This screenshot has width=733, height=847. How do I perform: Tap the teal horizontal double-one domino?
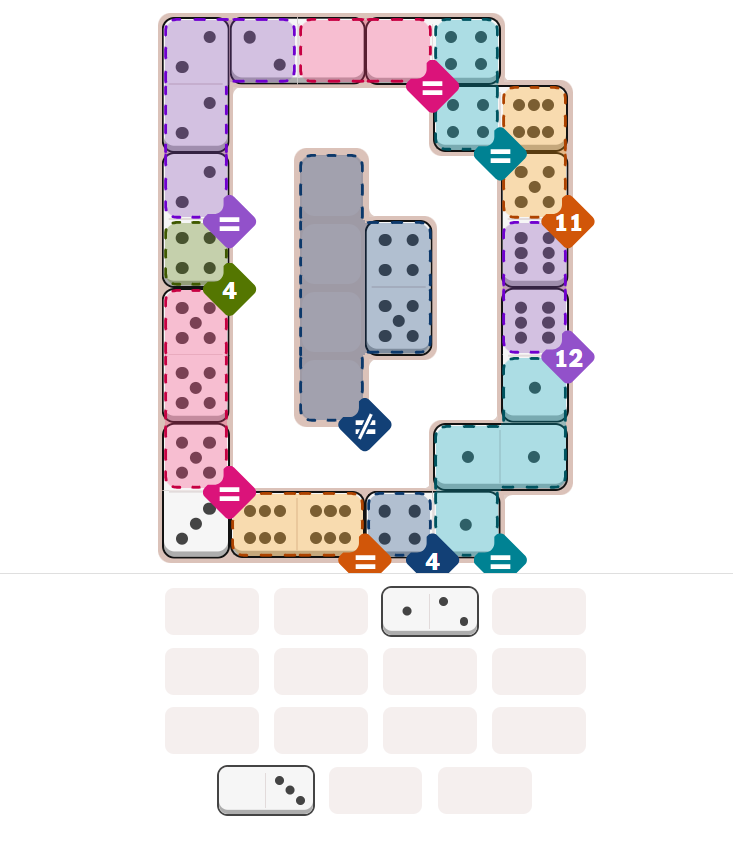(500, 457)
